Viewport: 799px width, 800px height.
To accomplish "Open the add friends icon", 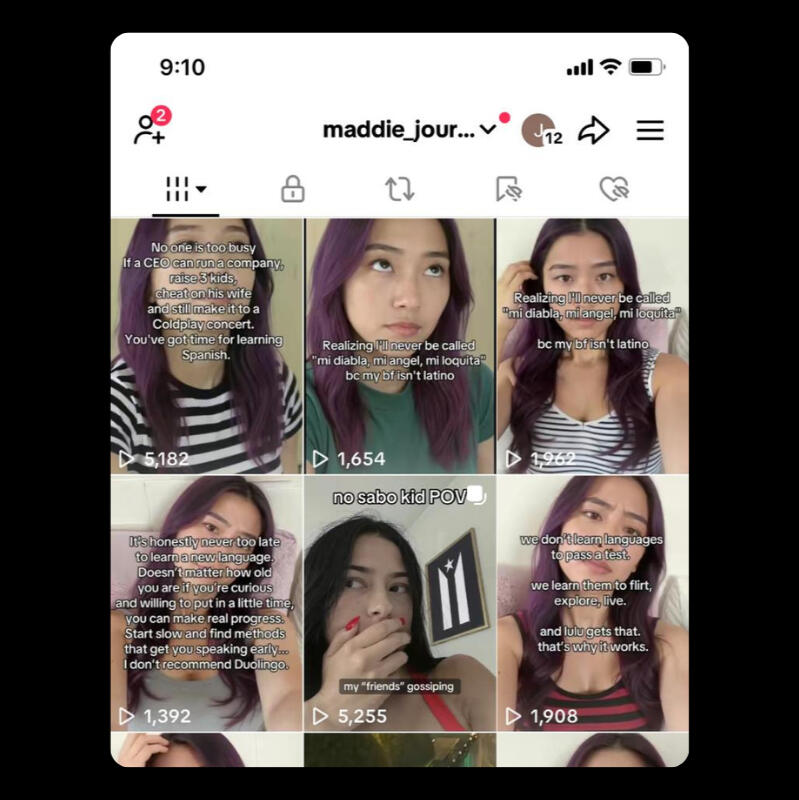I will tap(150, 130).
